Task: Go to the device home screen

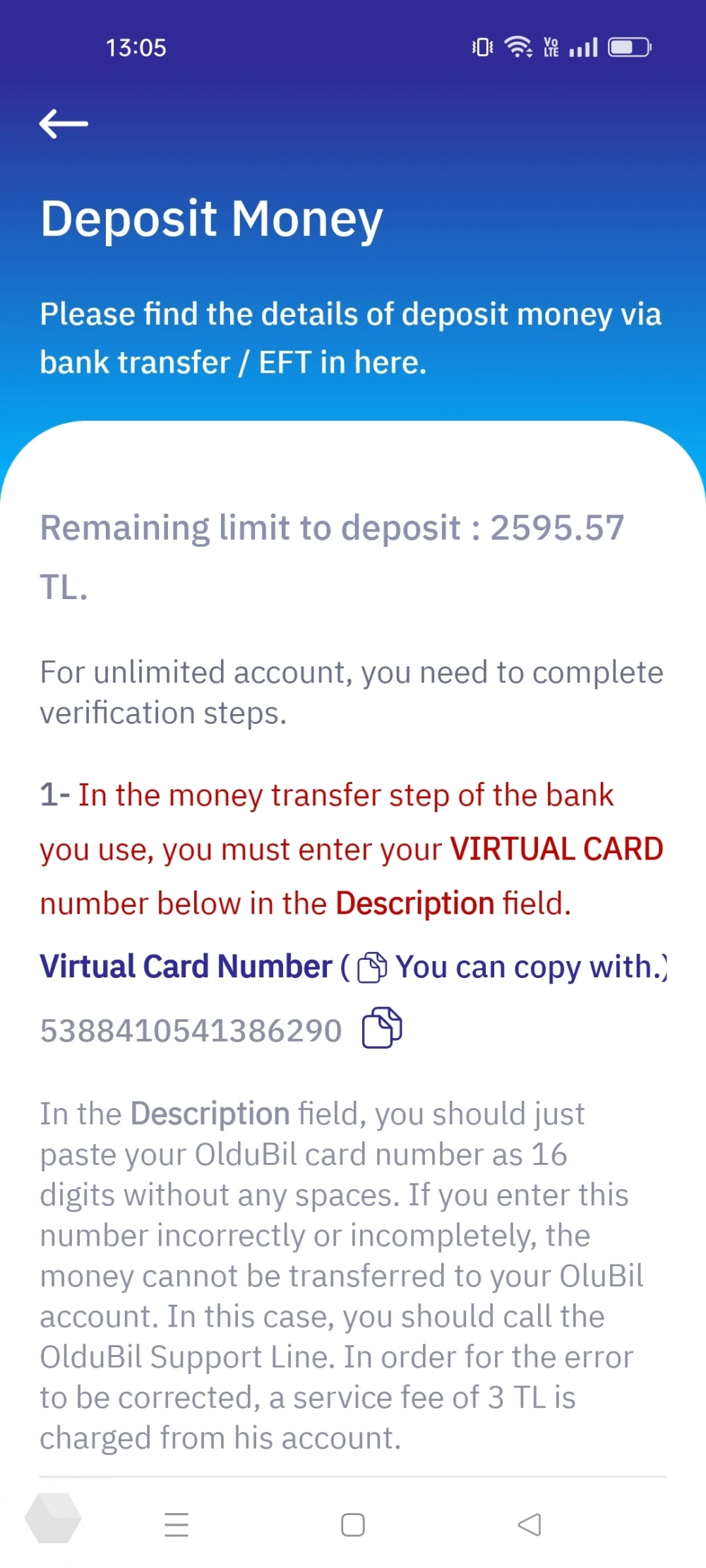Action: (353, 1524)
